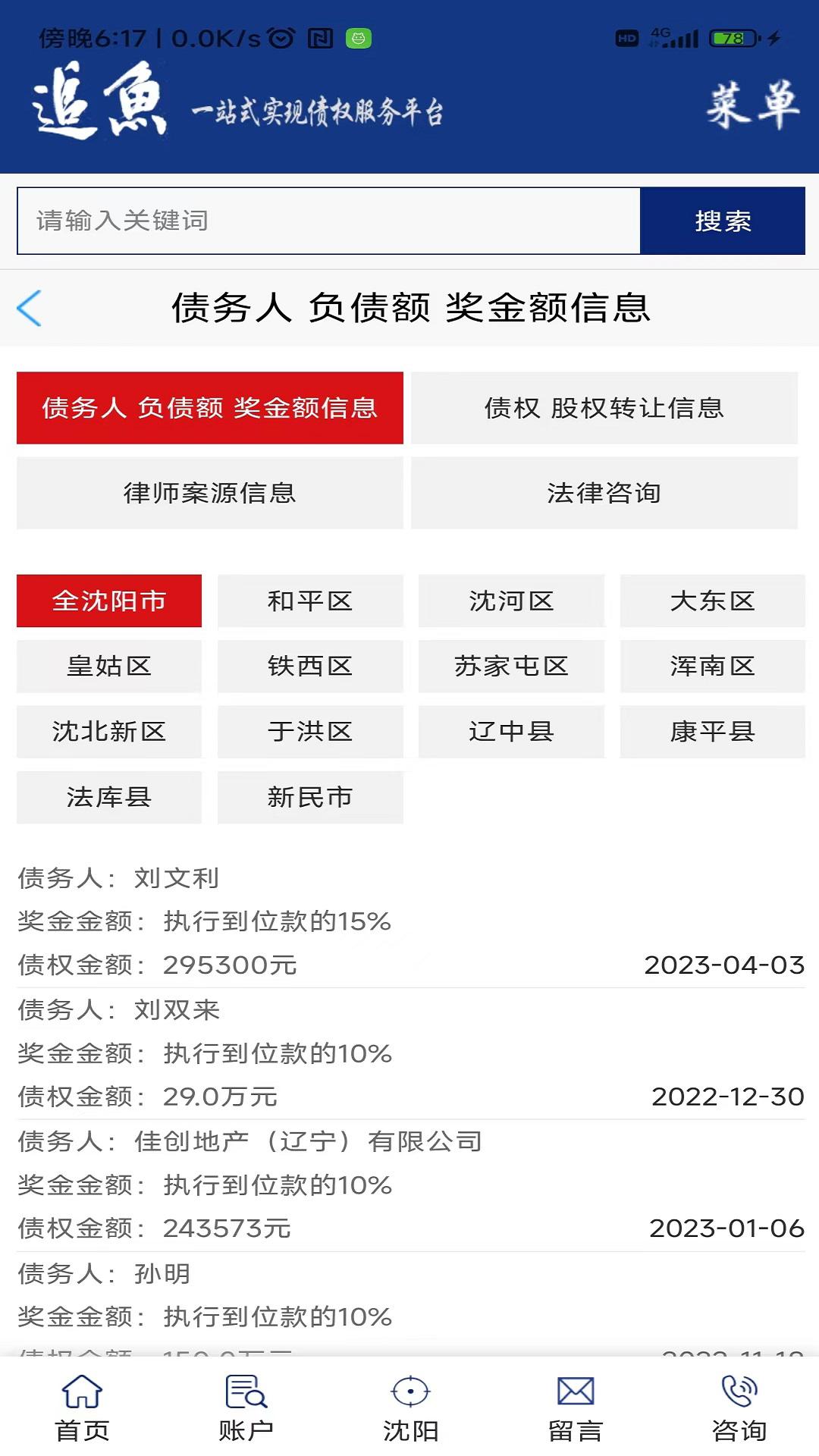Choose 新民市 area
This screenshot has width=819, height=1456.
309,797
